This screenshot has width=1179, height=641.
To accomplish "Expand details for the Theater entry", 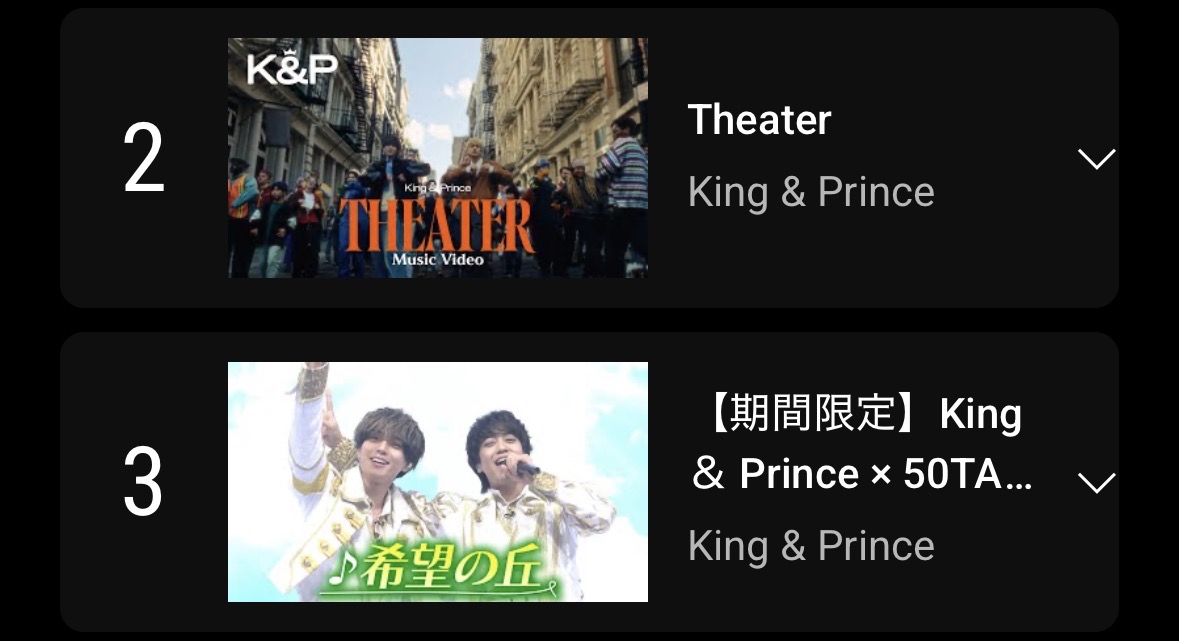I will tap(1096, 159).
